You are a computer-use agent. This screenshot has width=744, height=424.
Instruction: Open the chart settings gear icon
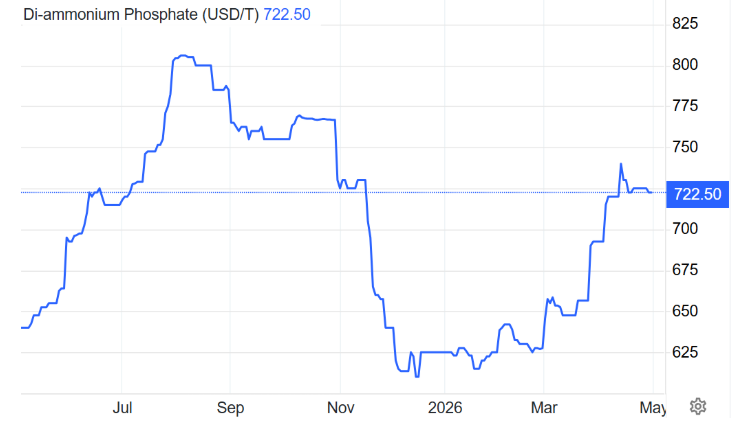coord(698,406)
